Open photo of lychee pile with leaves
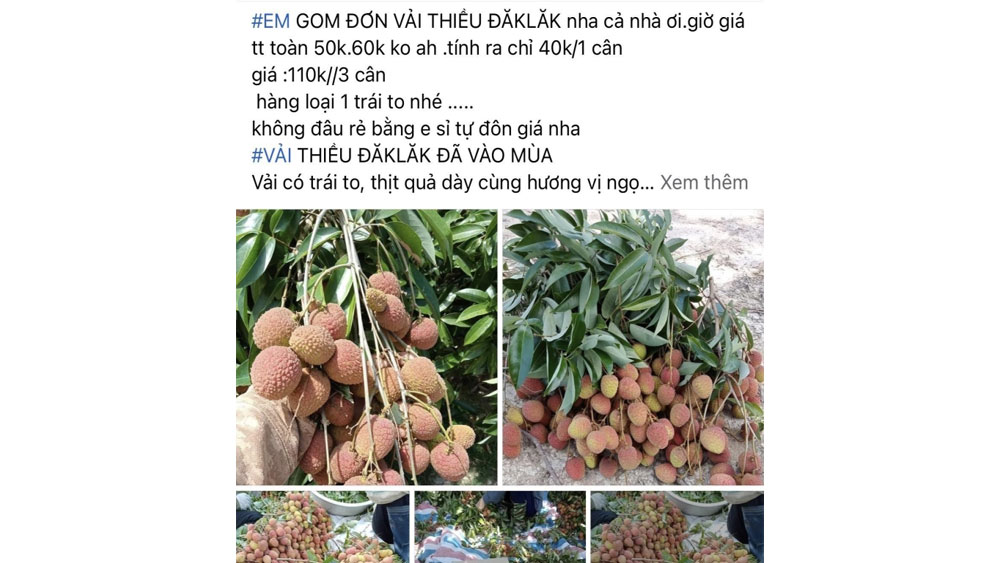 tap(633, 347)
